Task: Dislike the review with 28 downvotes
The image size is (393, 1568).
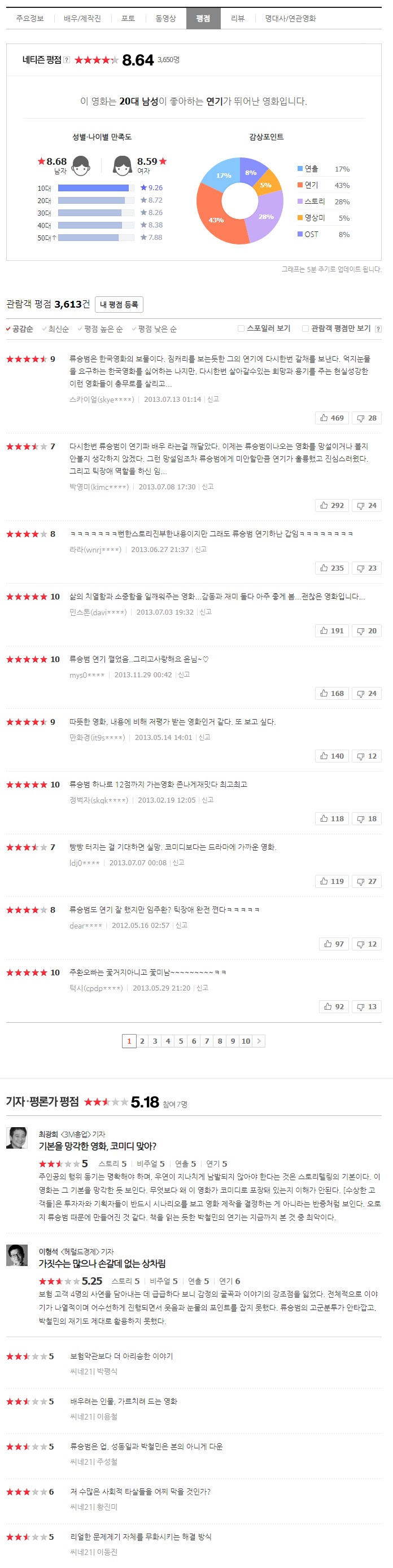Action: point(367,418)
